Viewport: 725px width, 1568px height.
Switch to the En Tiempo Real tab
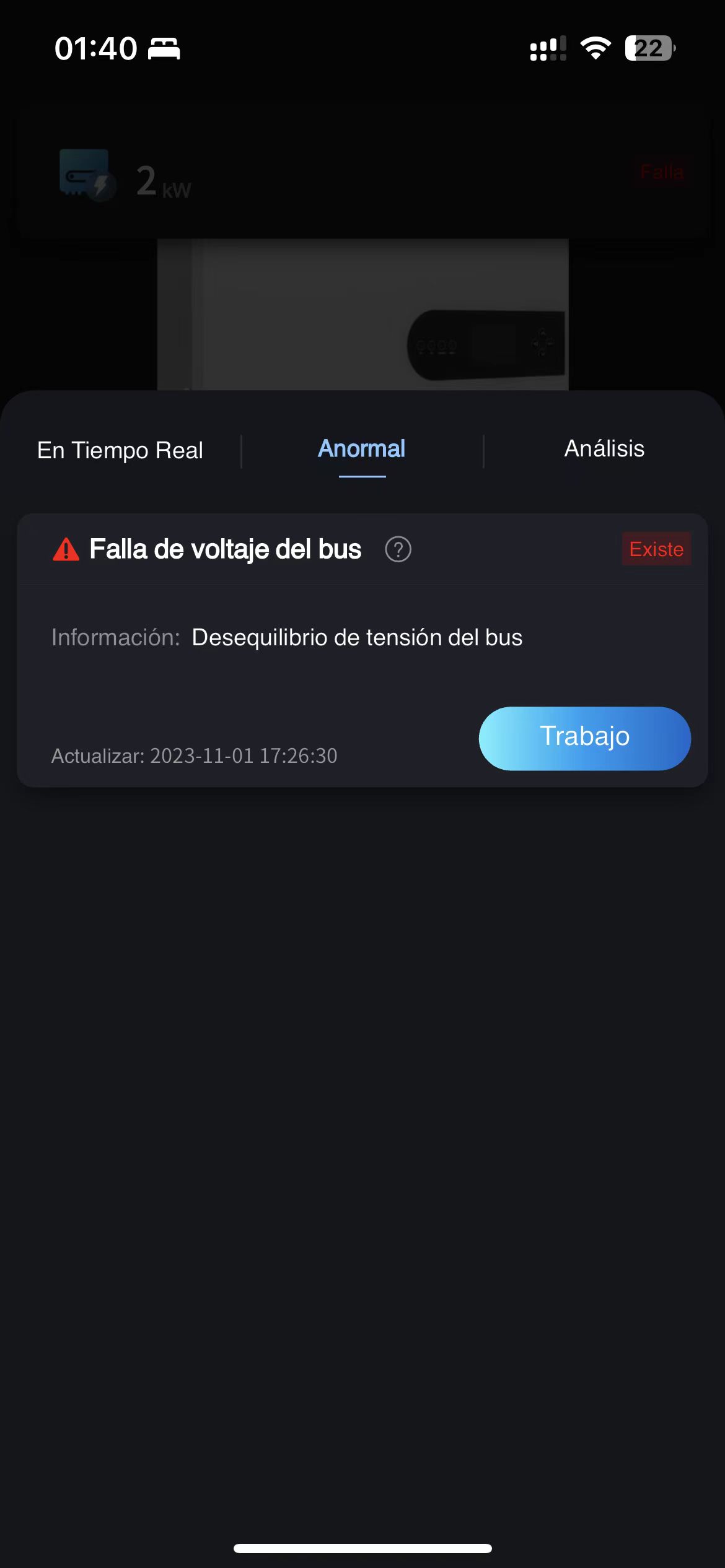[120, 450]
